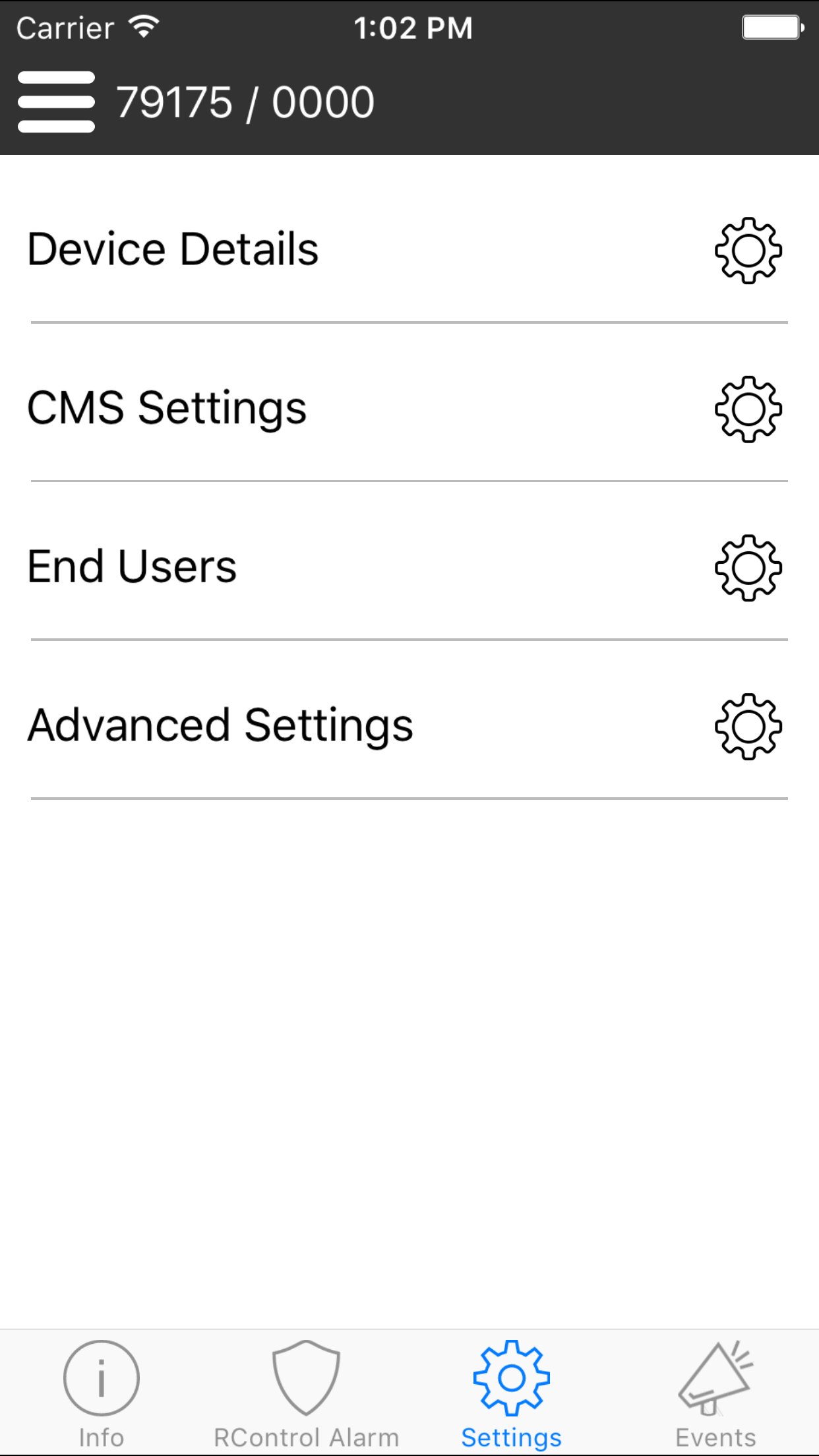Tap the Events megaphone icon
819x1456 pixels.
pos(717,1378)
